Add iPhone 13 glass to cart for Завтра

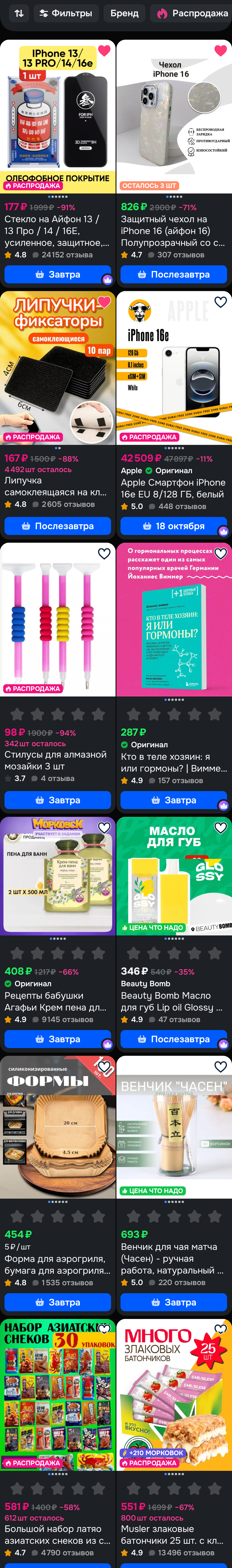point(58,275)
